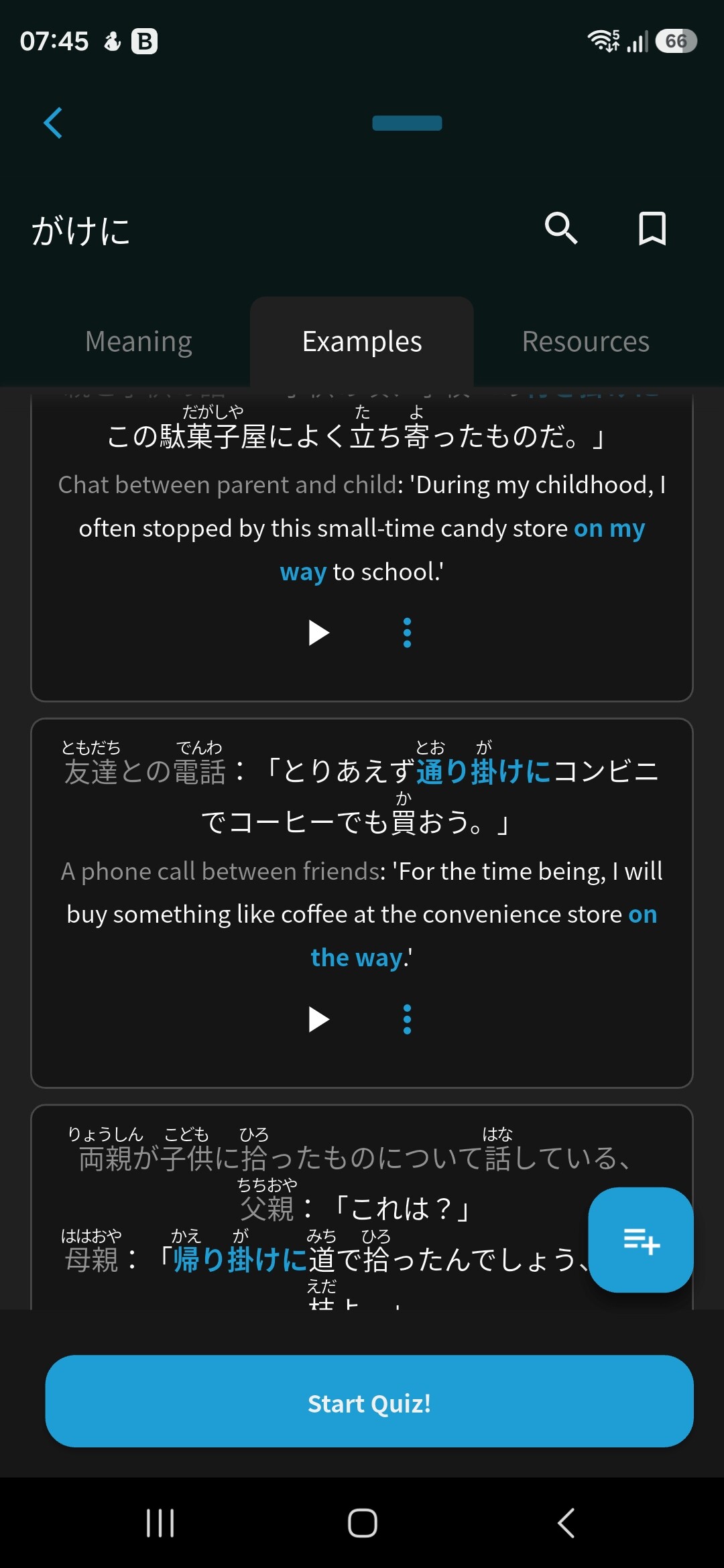Bookmark the がけに grammar point
The height and width of the screenshot is (1568, 724).
[652, 228]
